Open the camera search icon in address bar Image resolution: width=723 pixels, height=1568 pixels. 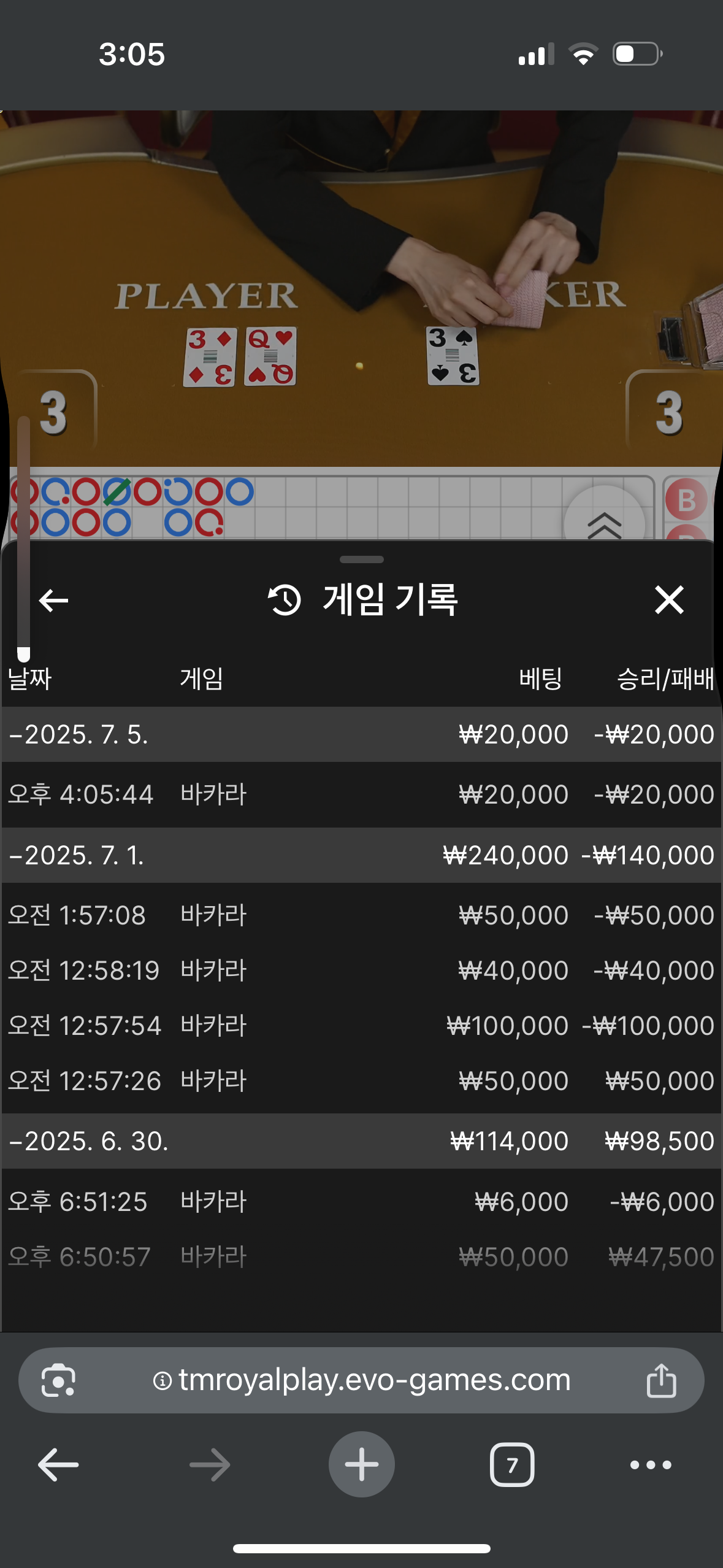[58, 1380]
